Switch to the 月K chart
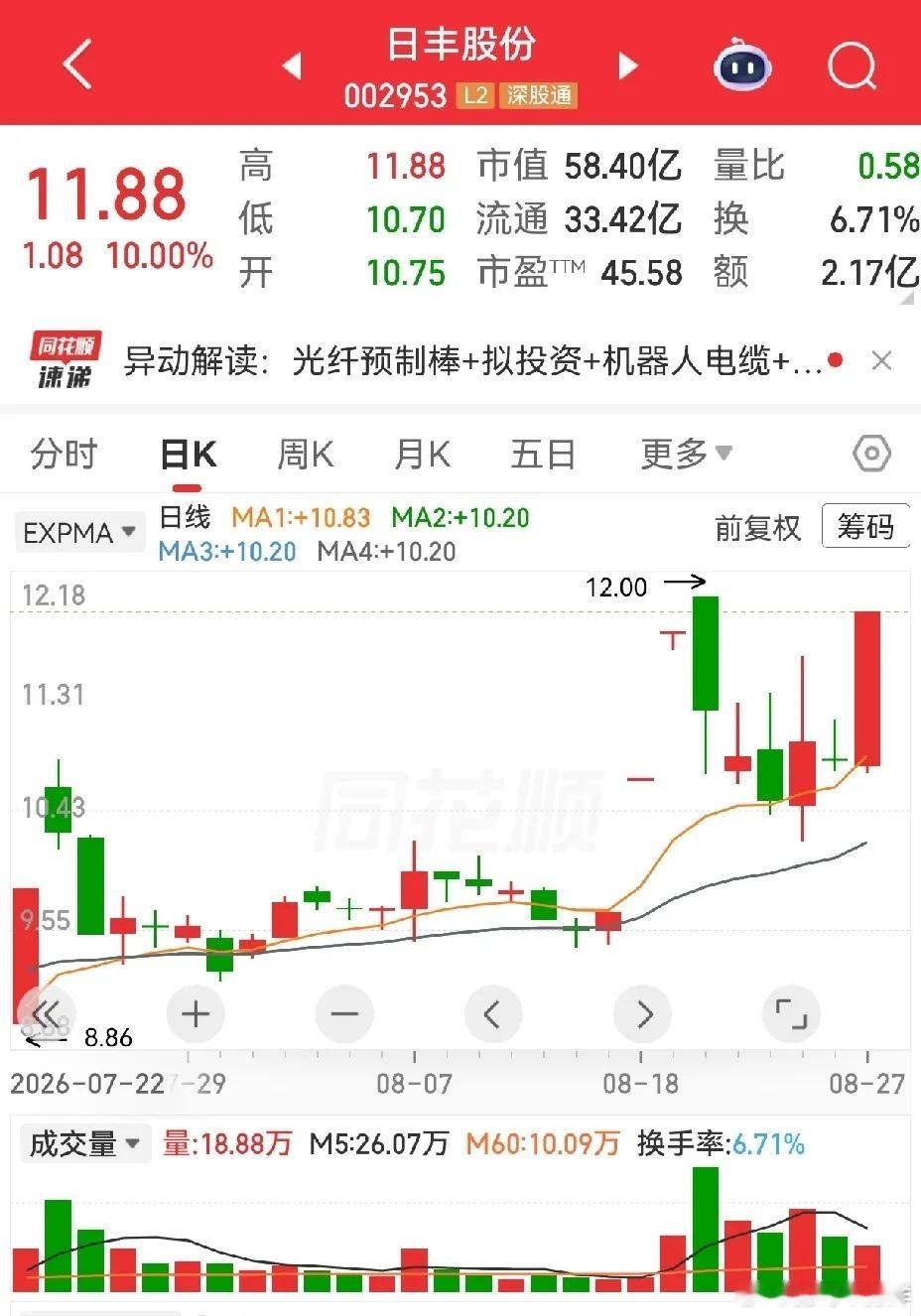This screenshot has width=921, height=1316. coord(422,455)
